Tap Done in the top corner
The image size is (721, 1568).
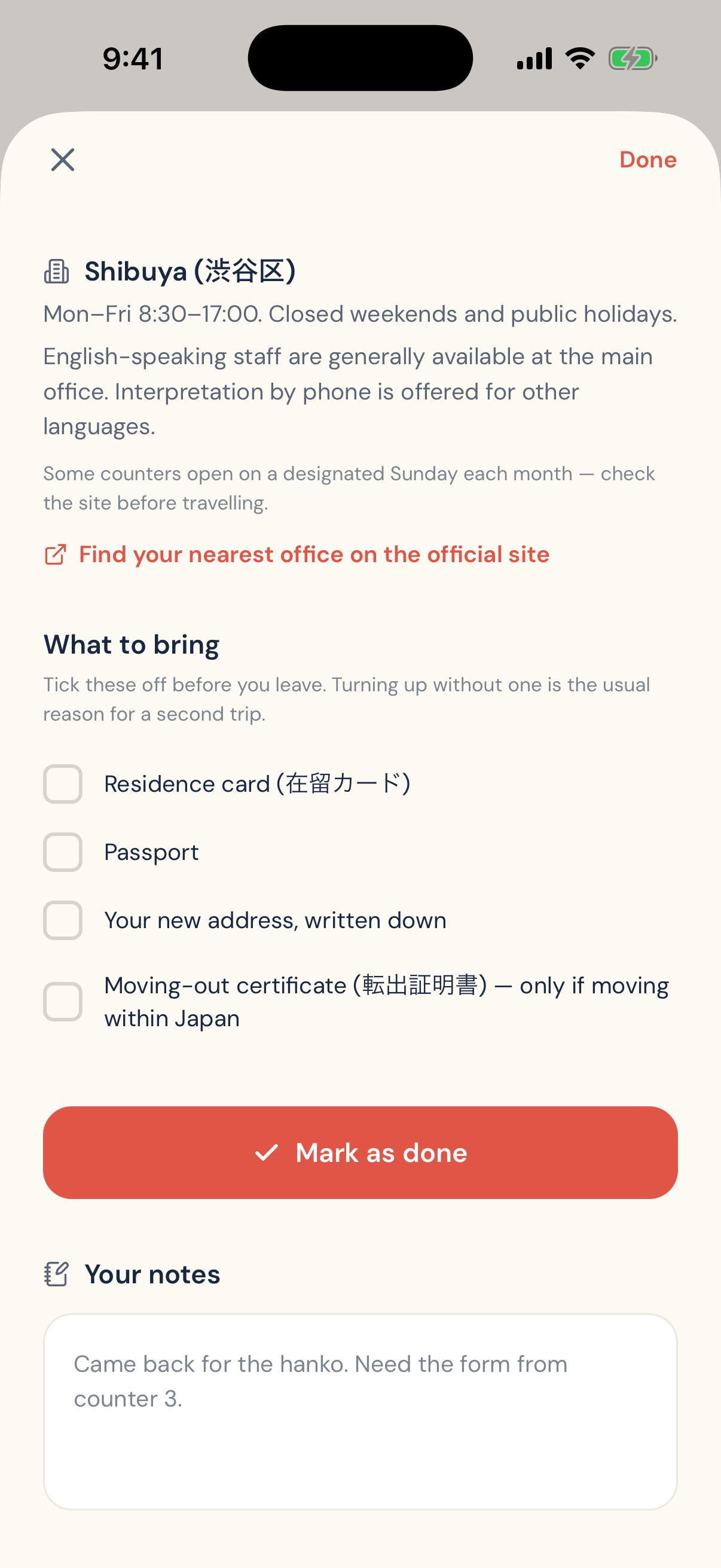click(x=647, y=160)
